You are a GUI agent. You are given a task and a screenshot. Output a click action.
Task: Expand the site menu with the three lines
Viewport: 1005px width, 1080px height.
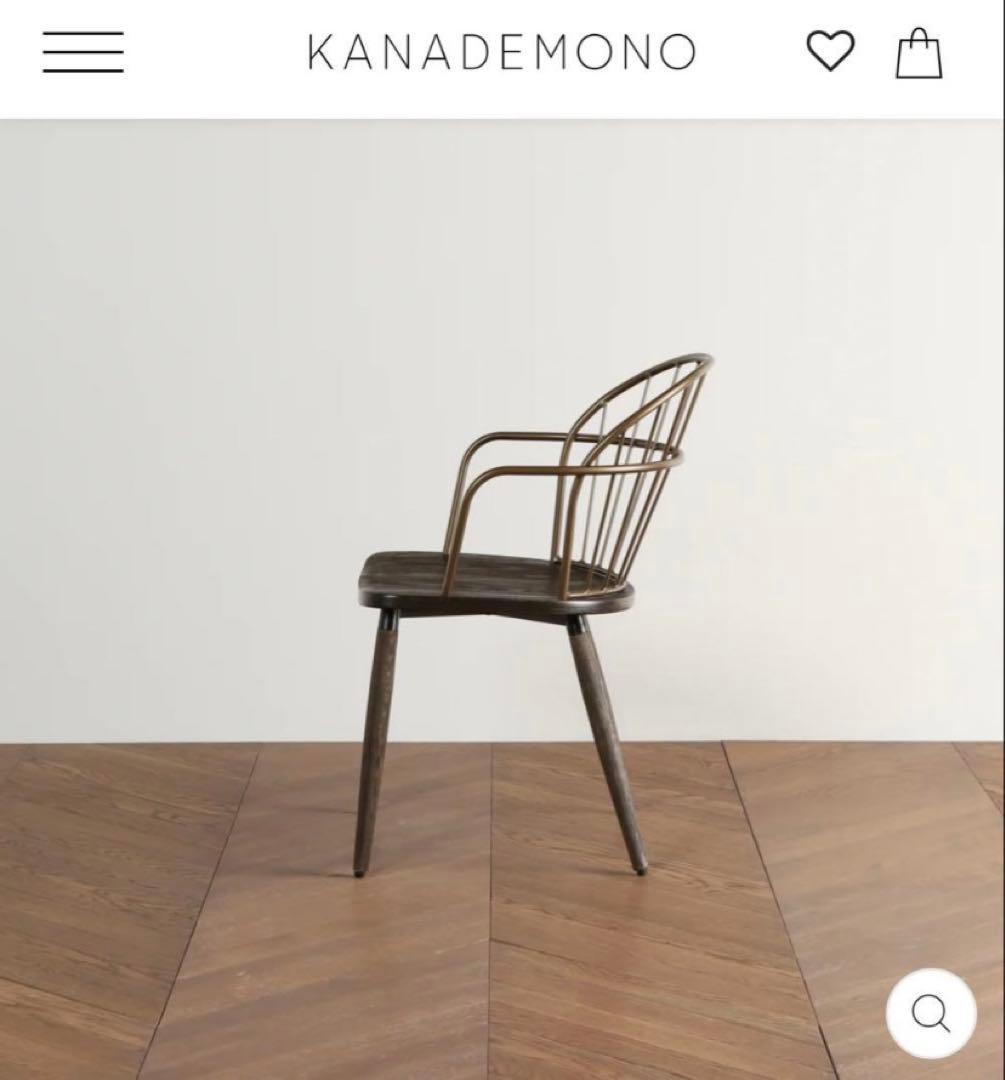pyautogui.click(x=85, y=52)
